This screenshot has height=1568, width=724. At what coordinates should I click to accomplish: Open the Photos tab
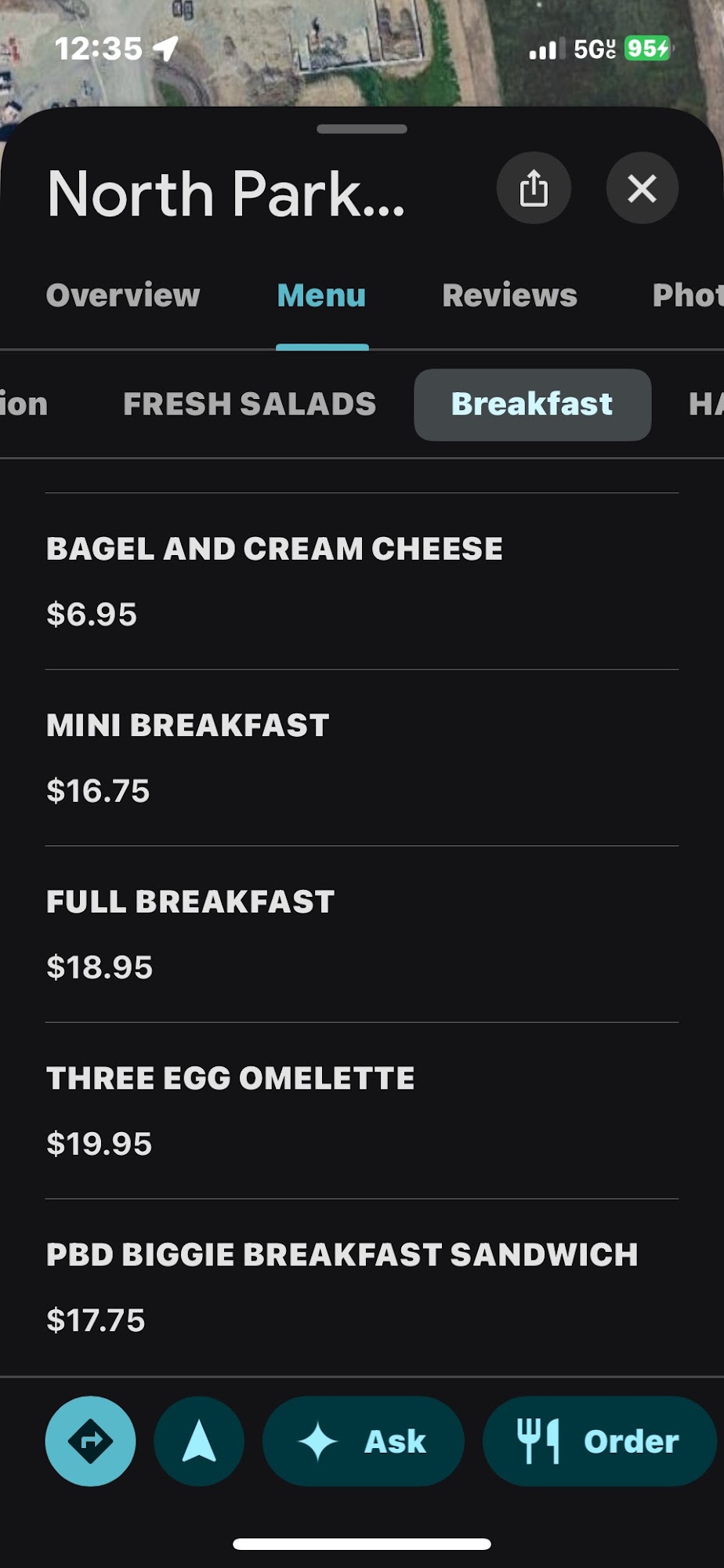(x=687, y=296)
